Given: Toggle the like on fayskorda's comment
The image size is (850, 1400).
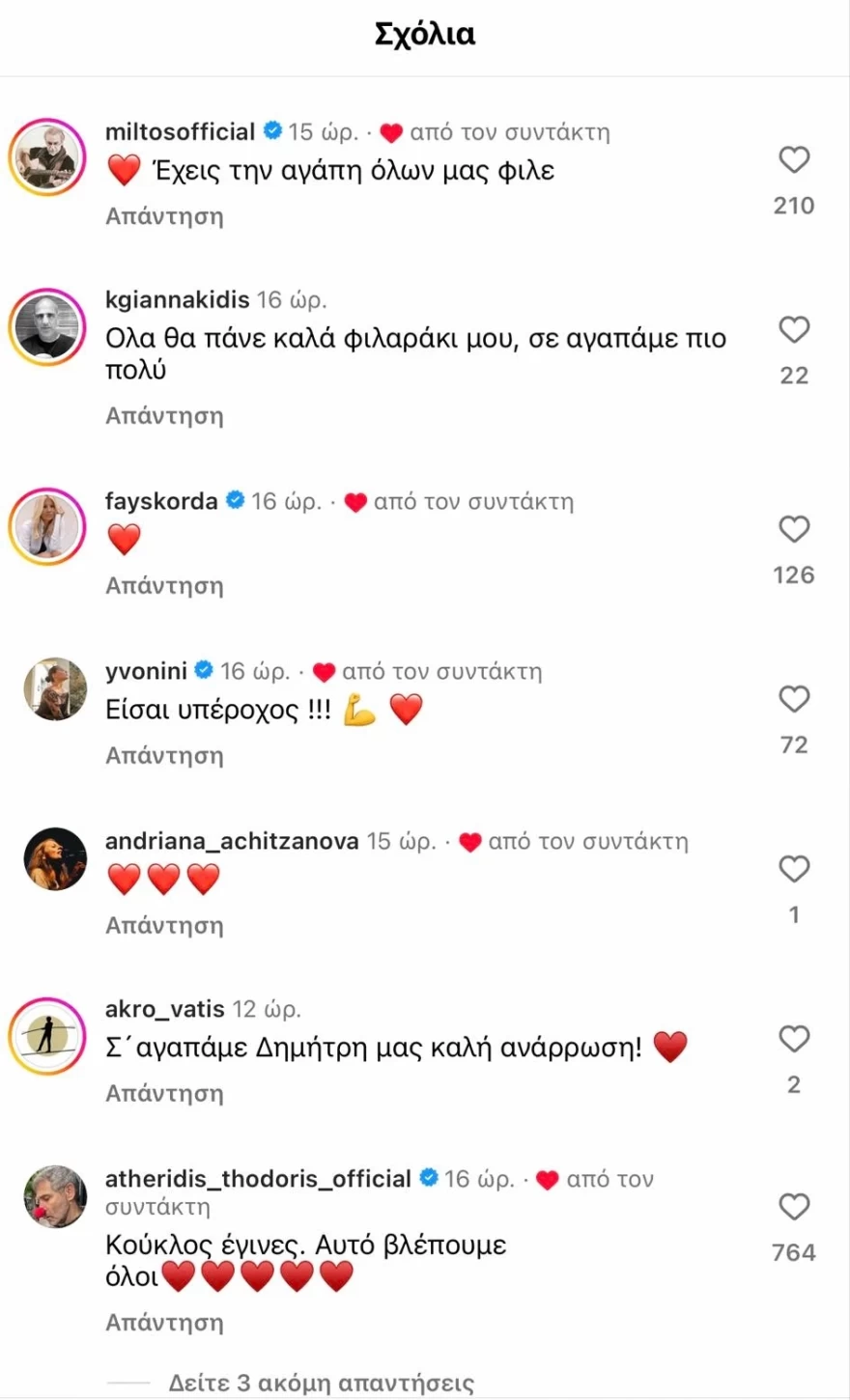Looking at the screenshot, I should [794, 529].
